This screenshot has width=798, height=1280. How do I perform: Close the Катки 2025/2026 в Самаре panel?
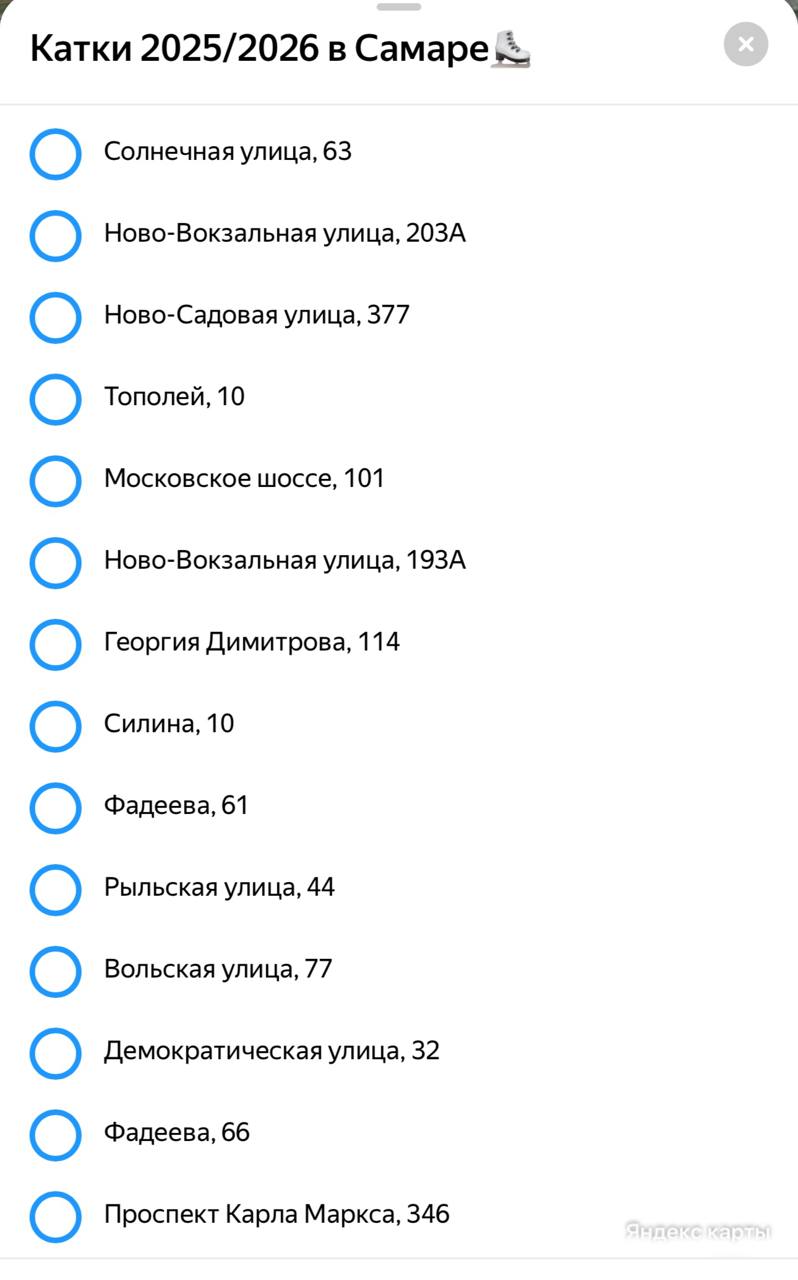click(x=745, y=45)
